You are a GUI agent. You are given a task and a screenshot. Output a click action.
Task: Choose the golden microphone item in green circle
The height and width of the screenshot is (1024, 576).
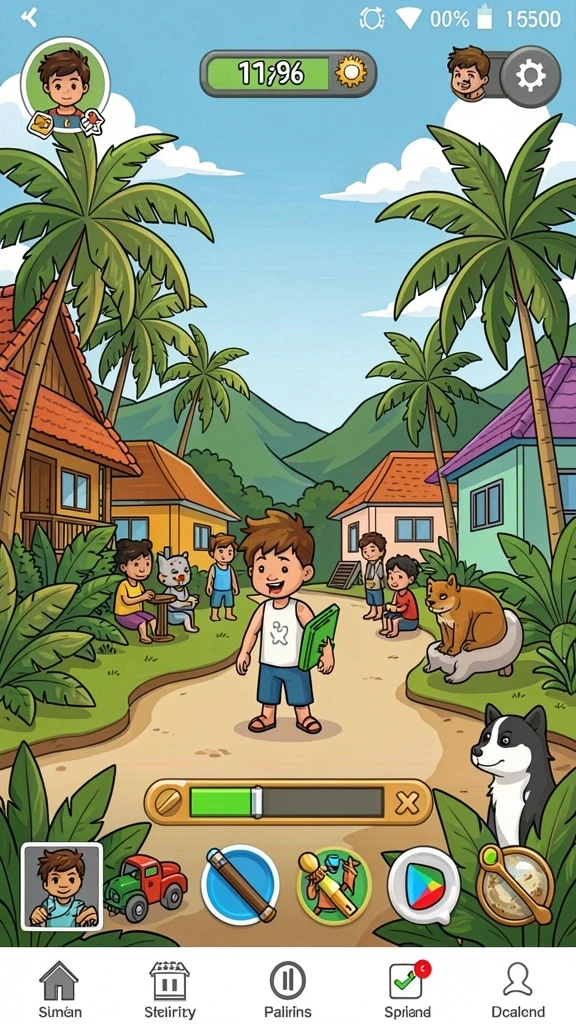(x=333, y=885)
